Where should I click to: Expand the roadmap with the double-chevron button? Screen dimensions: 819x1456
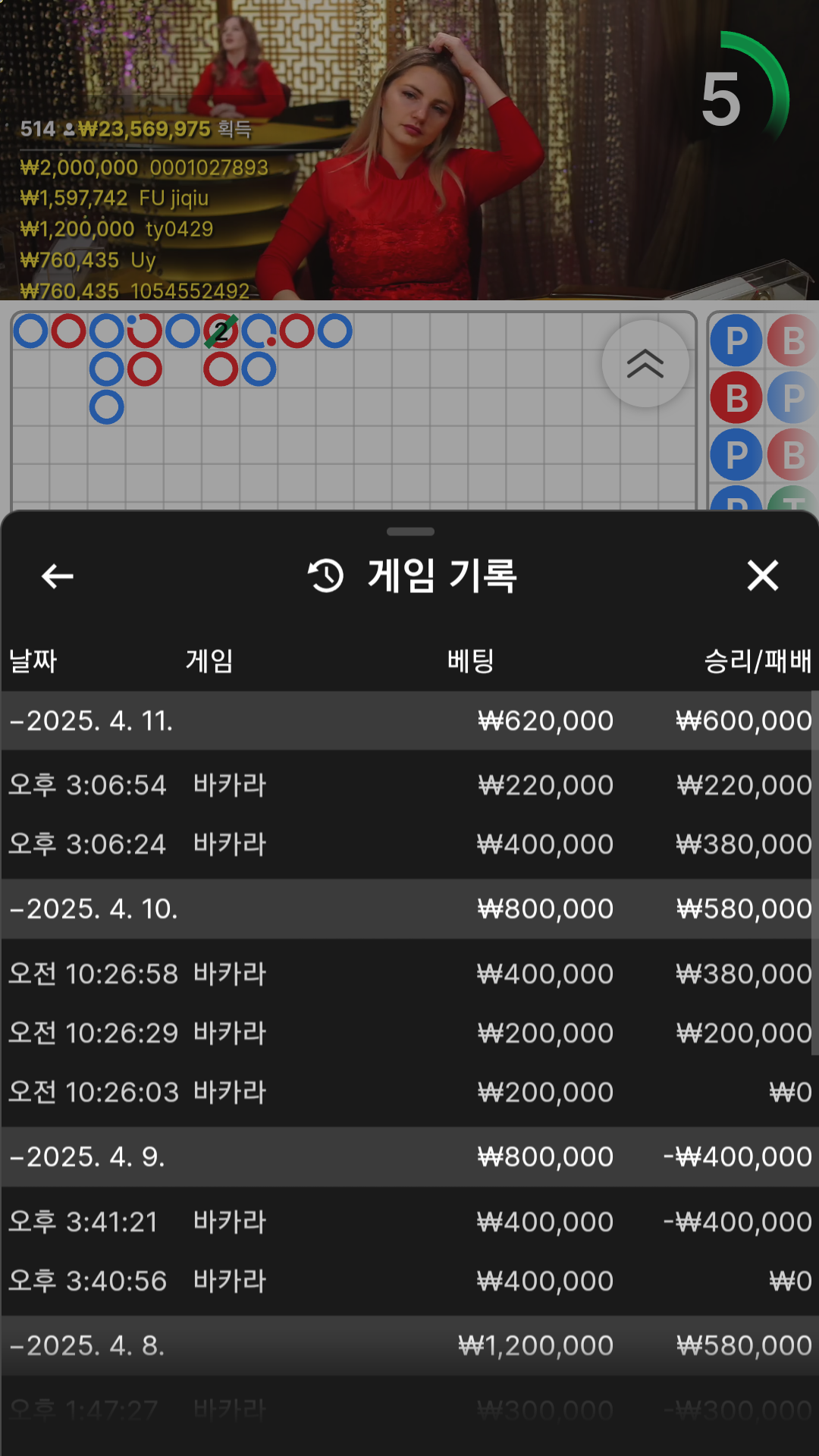tap(645, 364)
